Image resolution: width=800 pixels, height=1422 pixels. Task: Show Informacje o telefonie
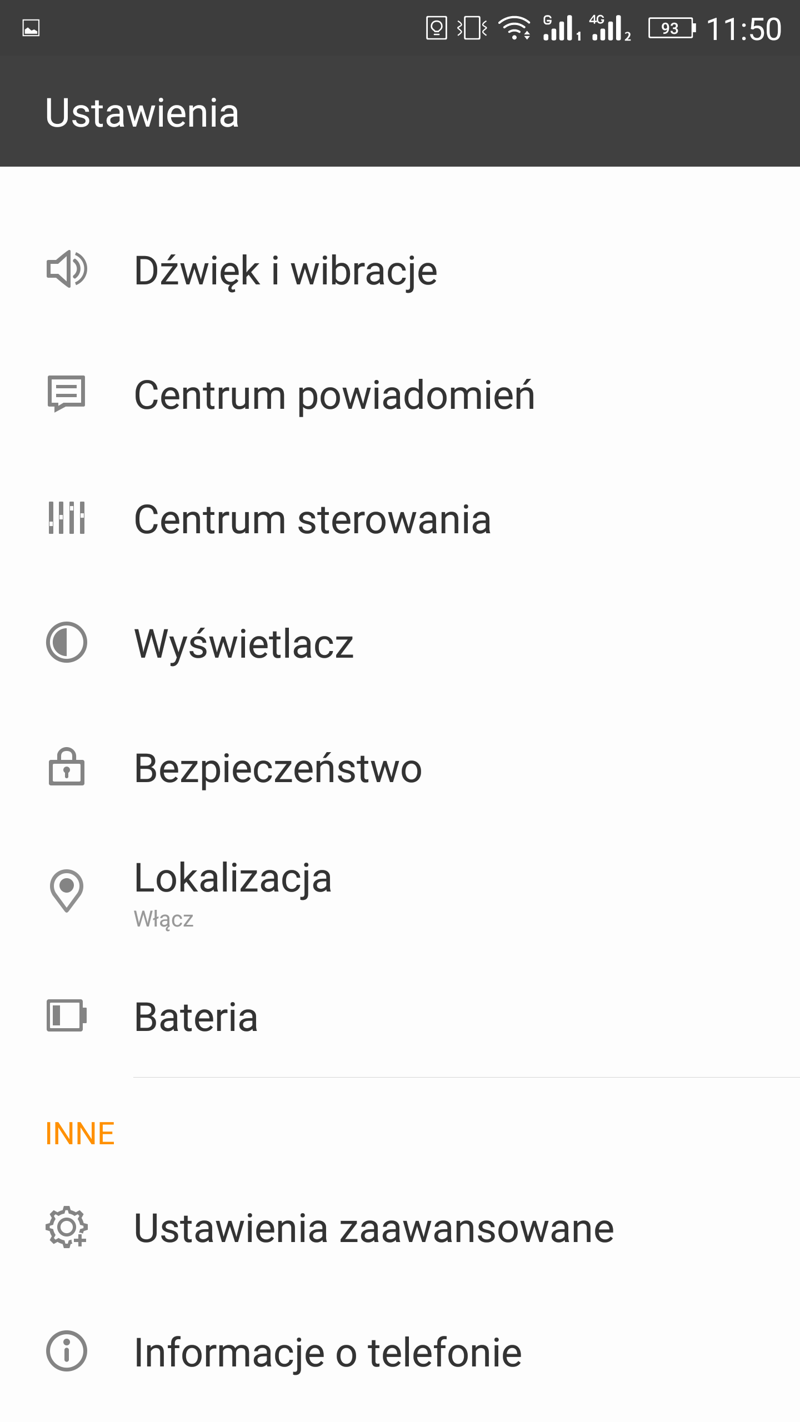(327, 1352)
